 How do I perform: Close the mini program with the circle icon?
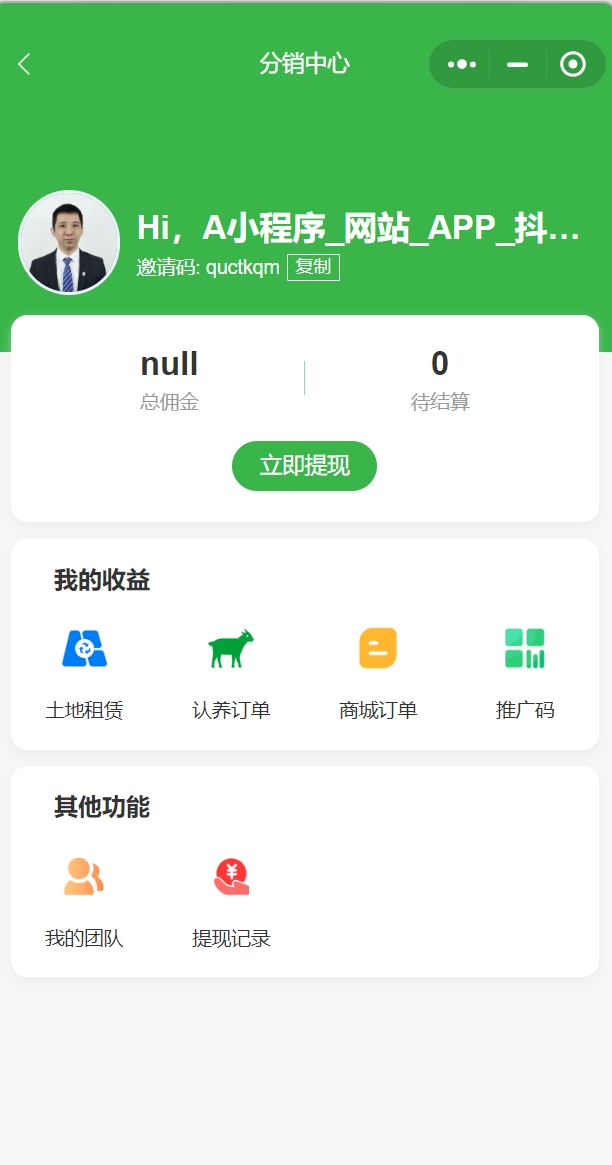click(573, 64)
